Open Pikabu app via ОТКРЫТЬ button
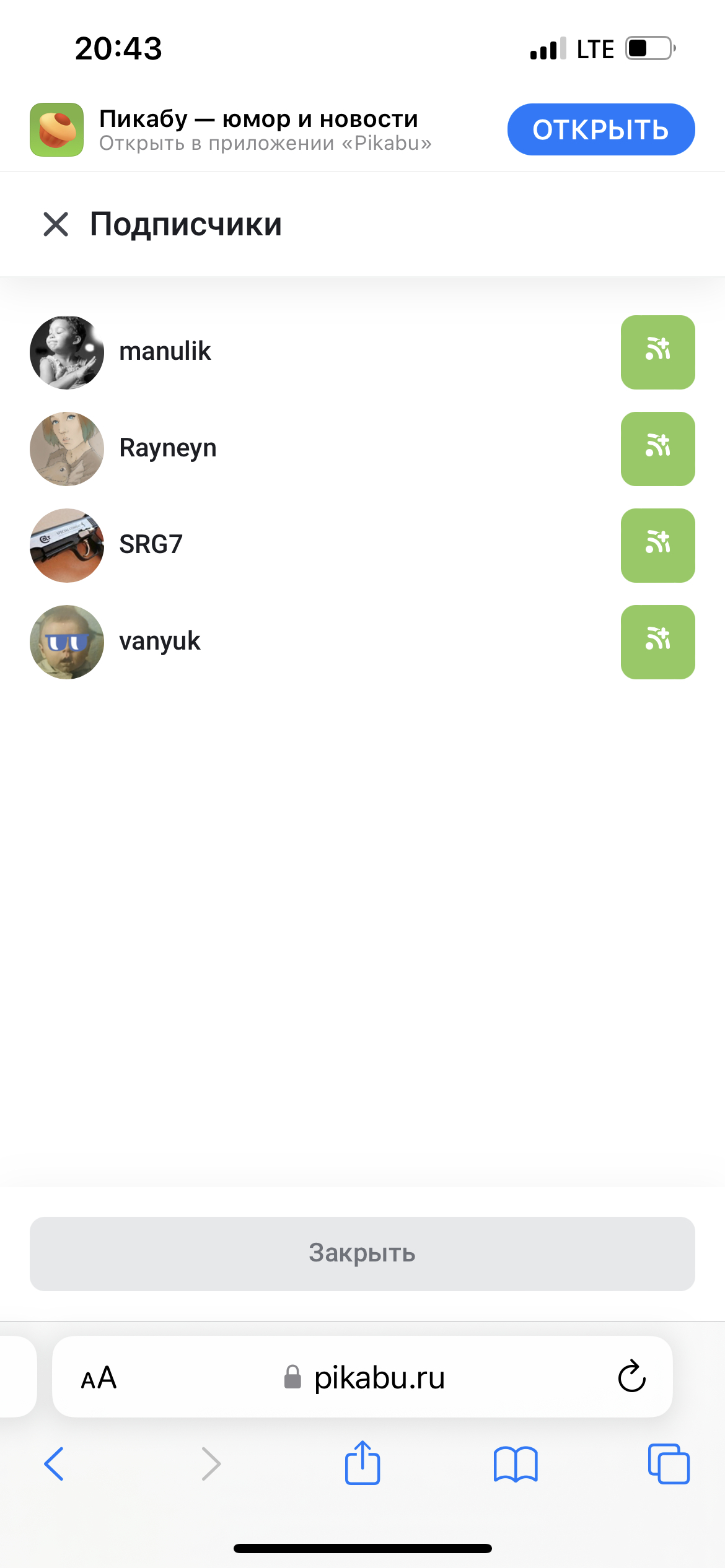The height and width of the screenshot is (1568, 725). click(x=600, y=129)
